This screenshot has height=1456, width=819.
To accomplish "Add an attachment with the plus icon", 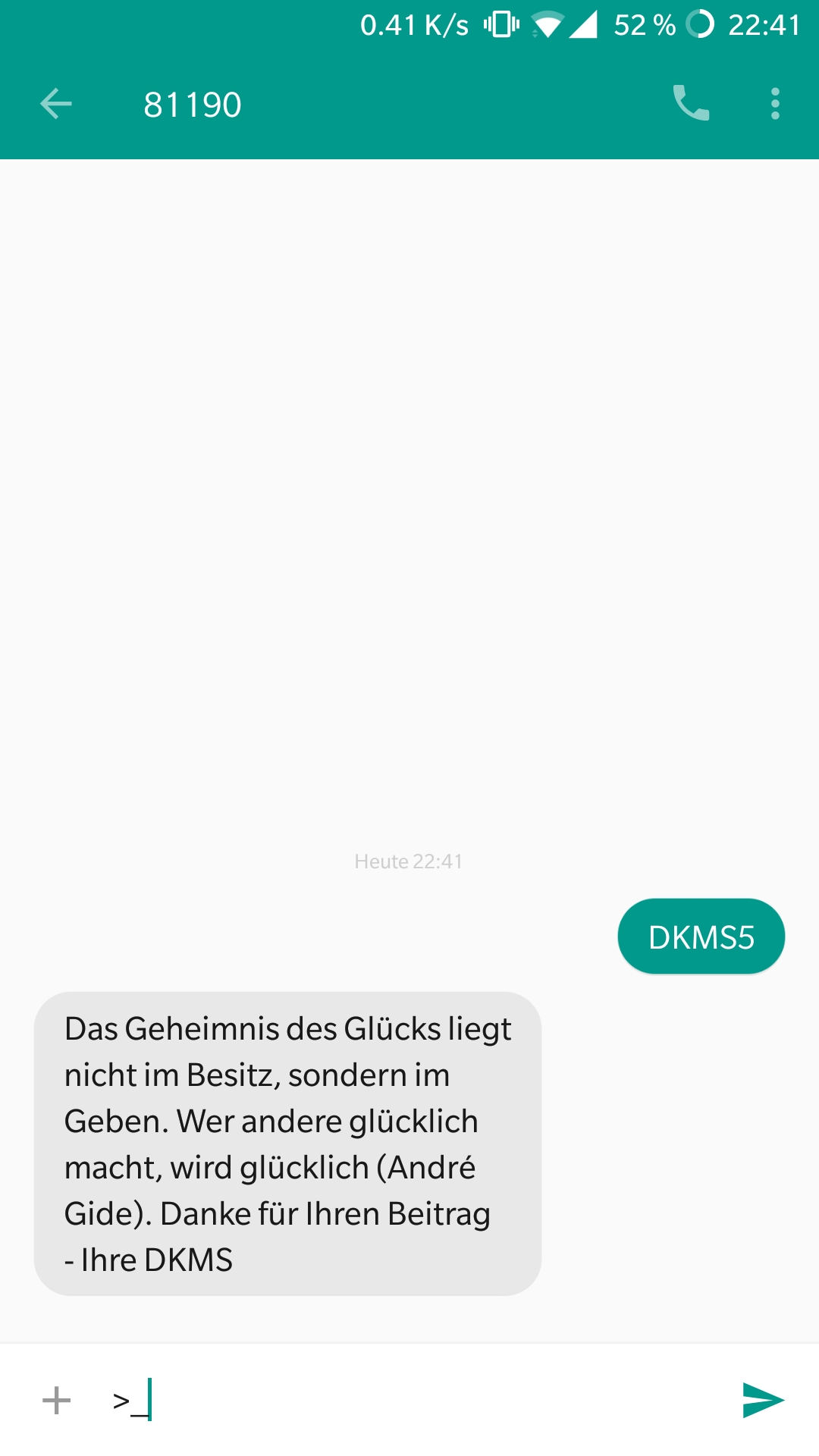I will point(57,1400).
